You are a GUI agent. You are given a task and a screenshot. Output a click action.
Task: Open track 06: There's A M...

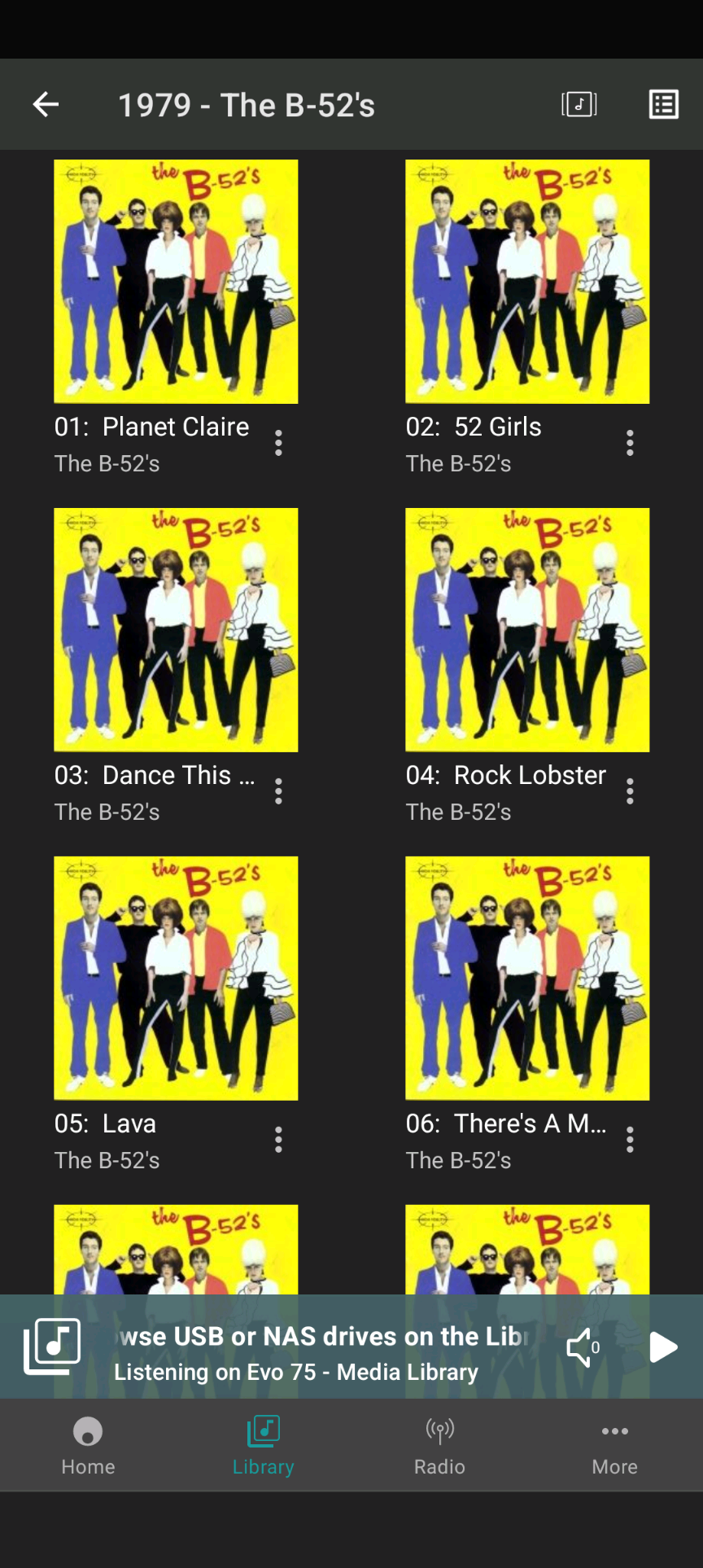click(527, 979)
